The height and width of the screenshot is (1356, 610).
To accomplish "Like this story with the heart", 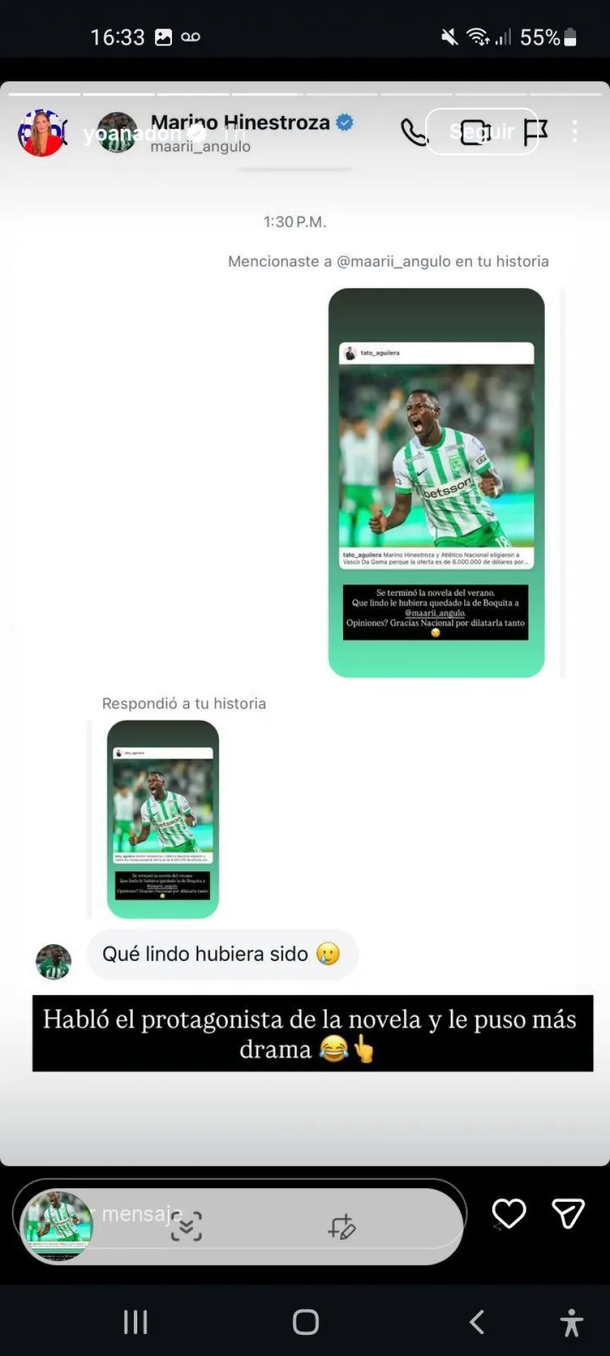I will pyautogui.click(x=509, y=1213).
